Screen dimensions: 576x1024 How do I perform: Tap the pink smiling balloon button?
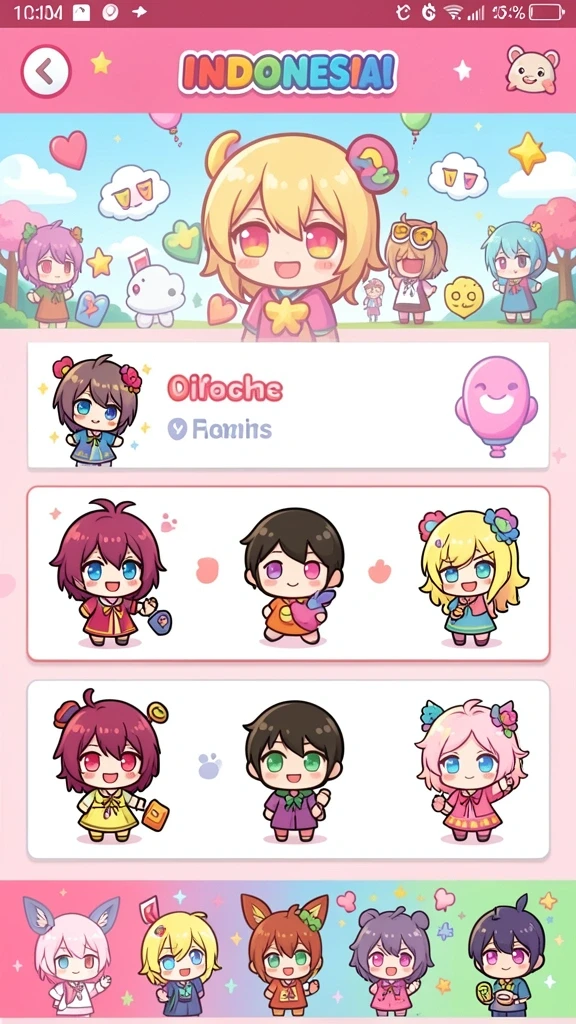(x=496, y=405)
